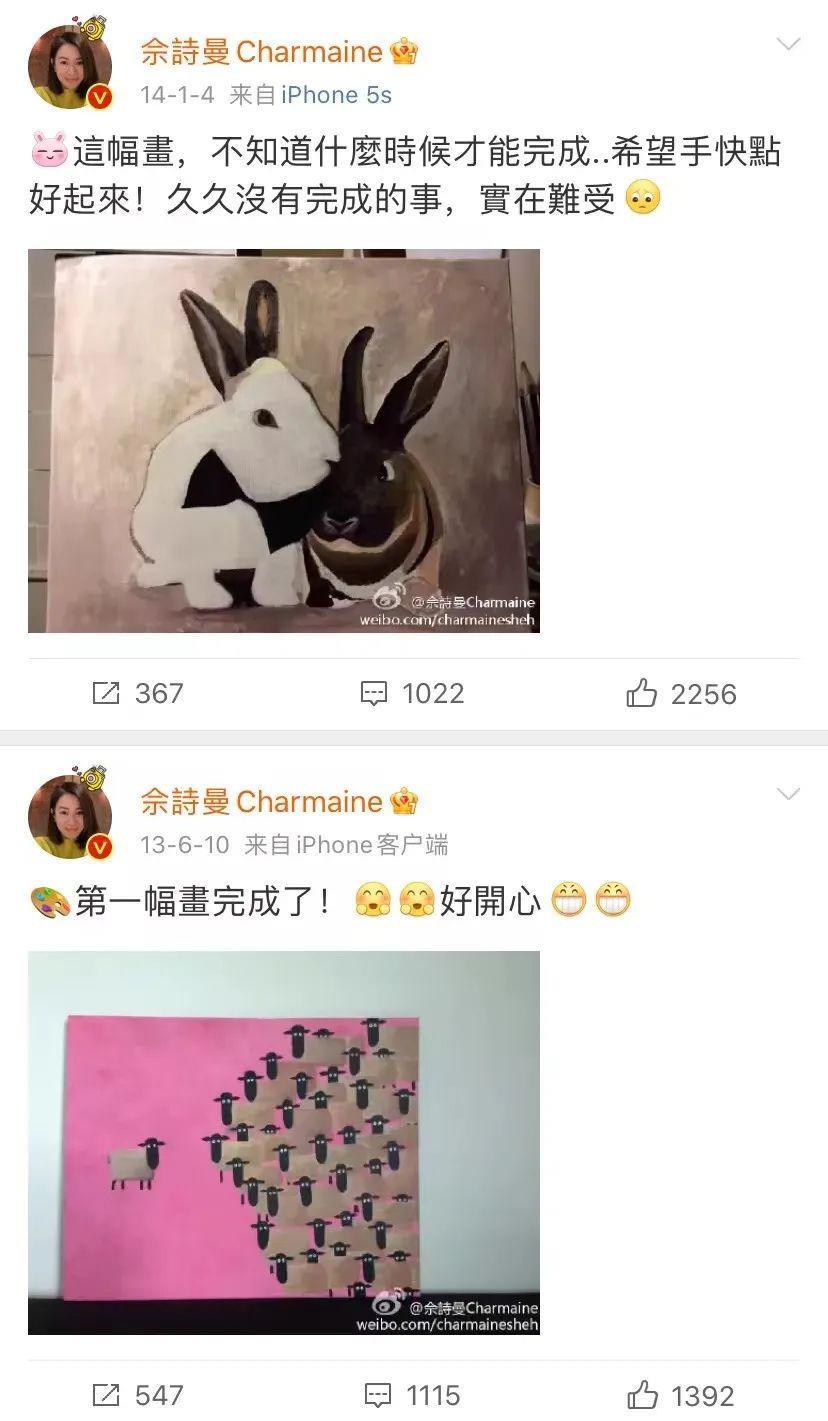Click the repost icon under the rabbit painting post
Viewport: 828px width, 1421px height.
107,693
